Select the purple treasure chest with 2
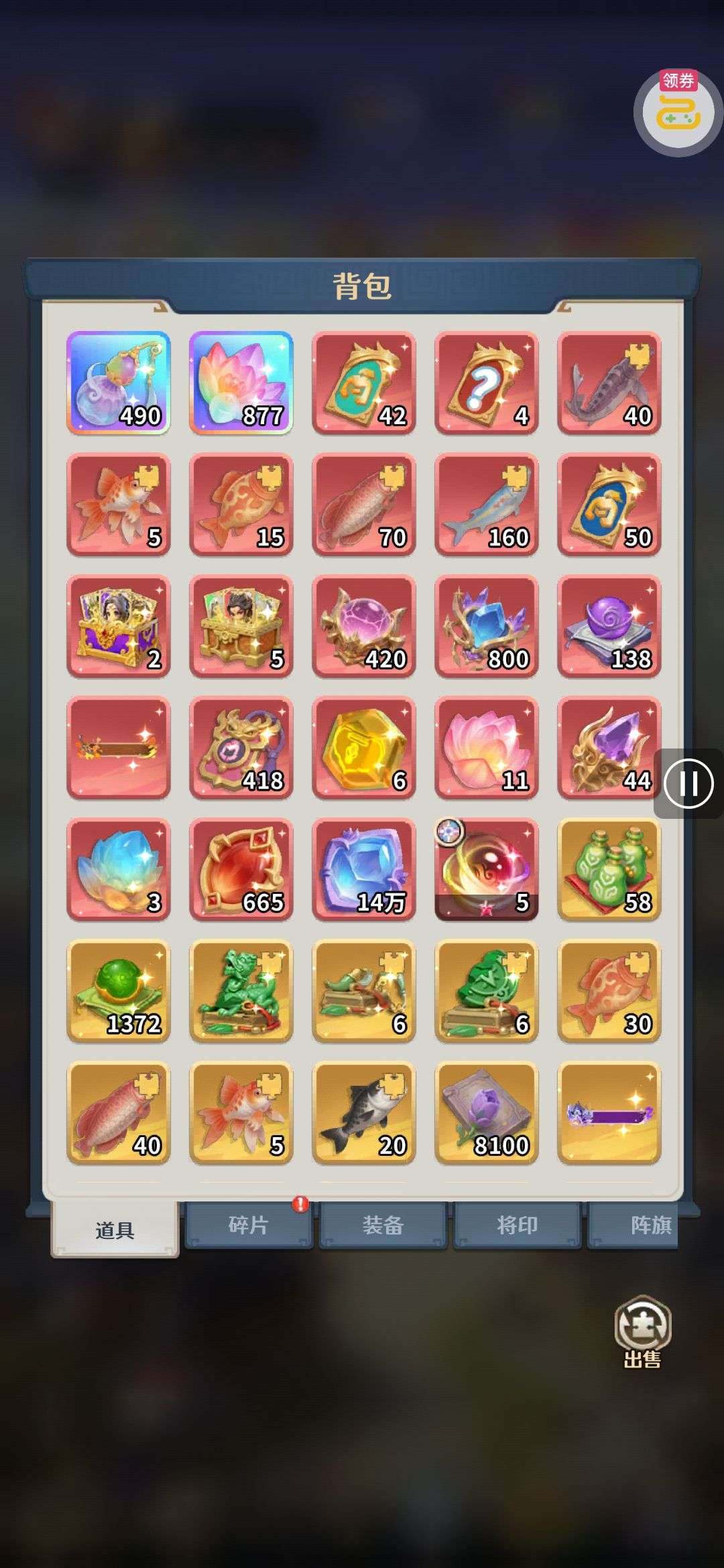 point(118,626)
